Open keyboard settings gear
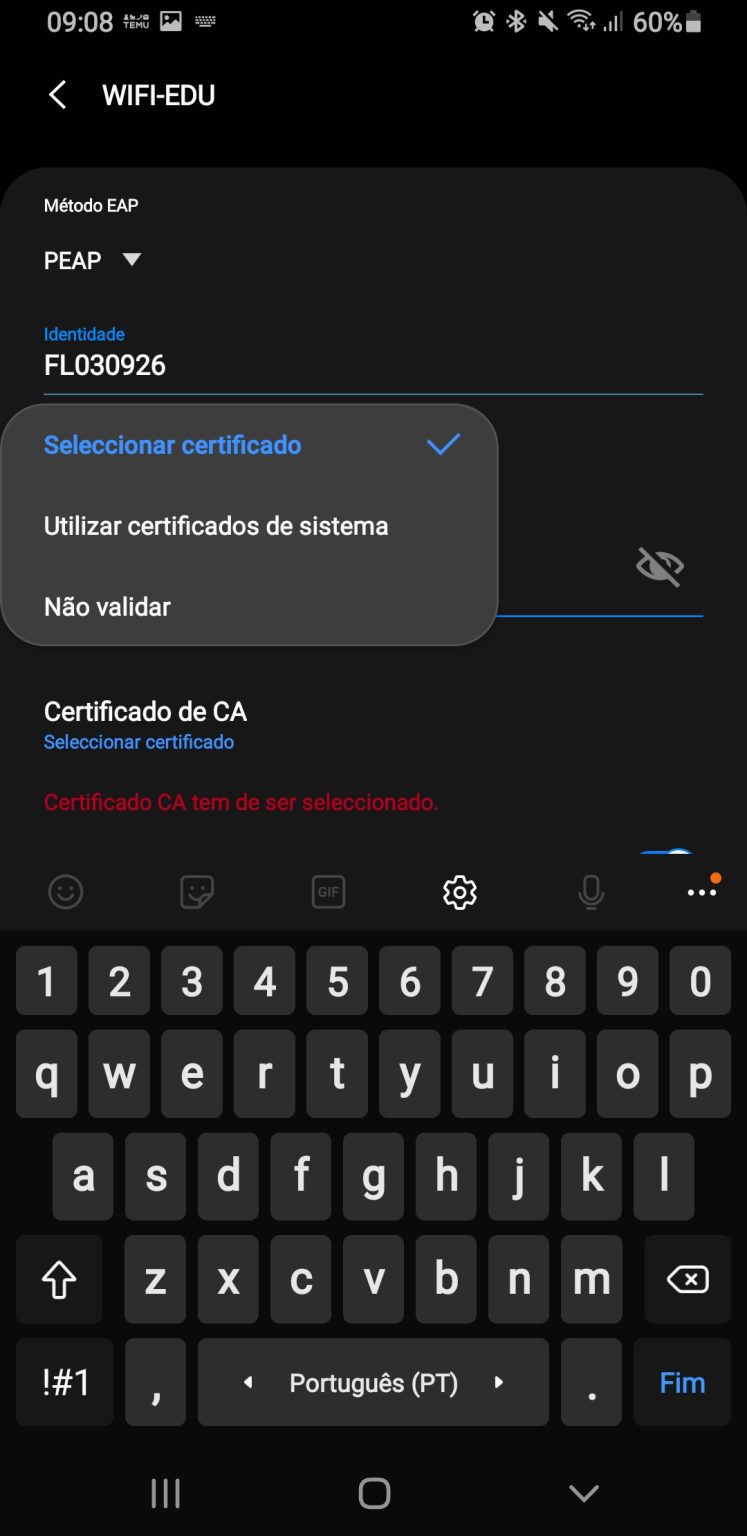This screenshot has height=1536, width=747. pyautogui.click(x=460, y=891)
